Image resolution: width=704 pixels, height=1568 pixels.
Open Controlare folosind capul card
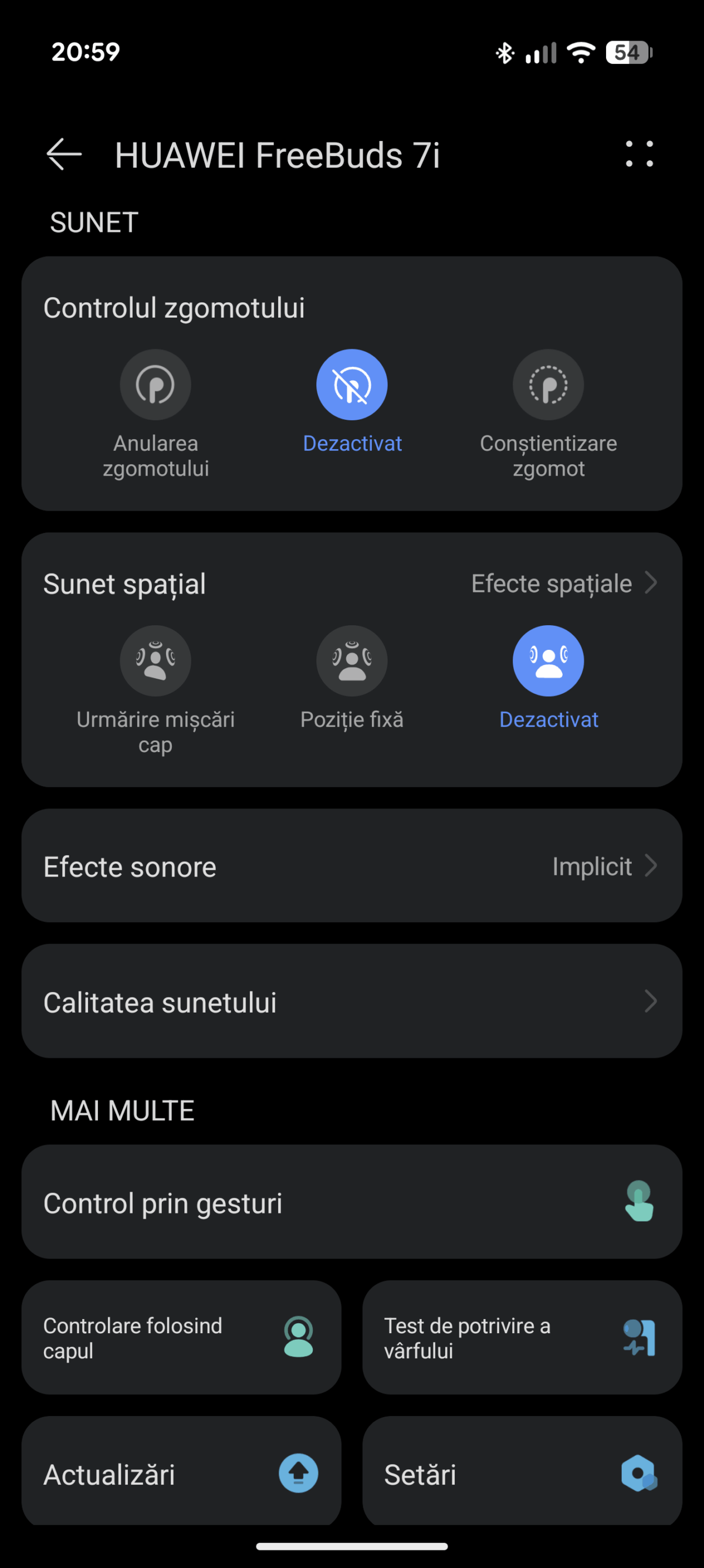[181, 1337]
